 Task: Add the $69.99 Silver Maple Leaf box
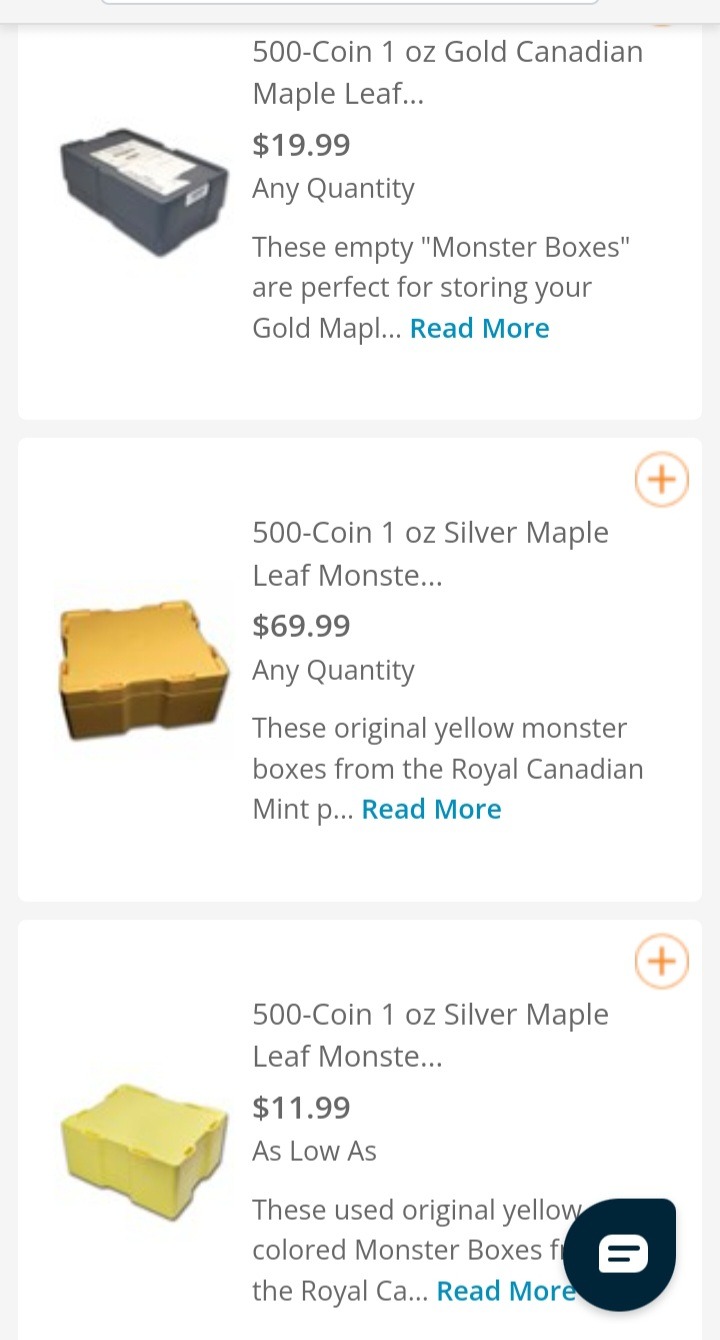tap(662, 480)
